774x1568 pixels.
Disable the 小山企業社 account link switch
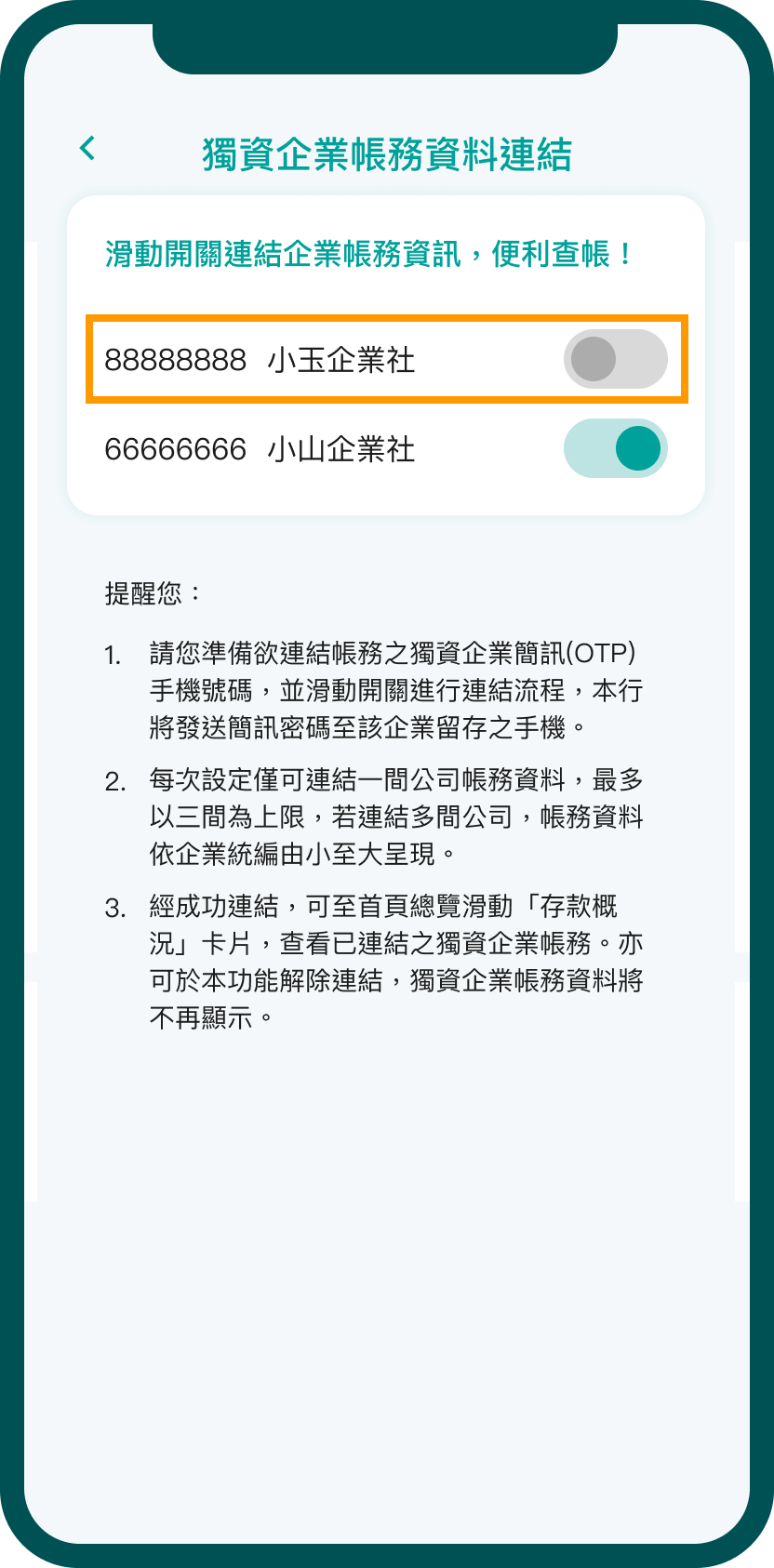[x=615, y=449]
